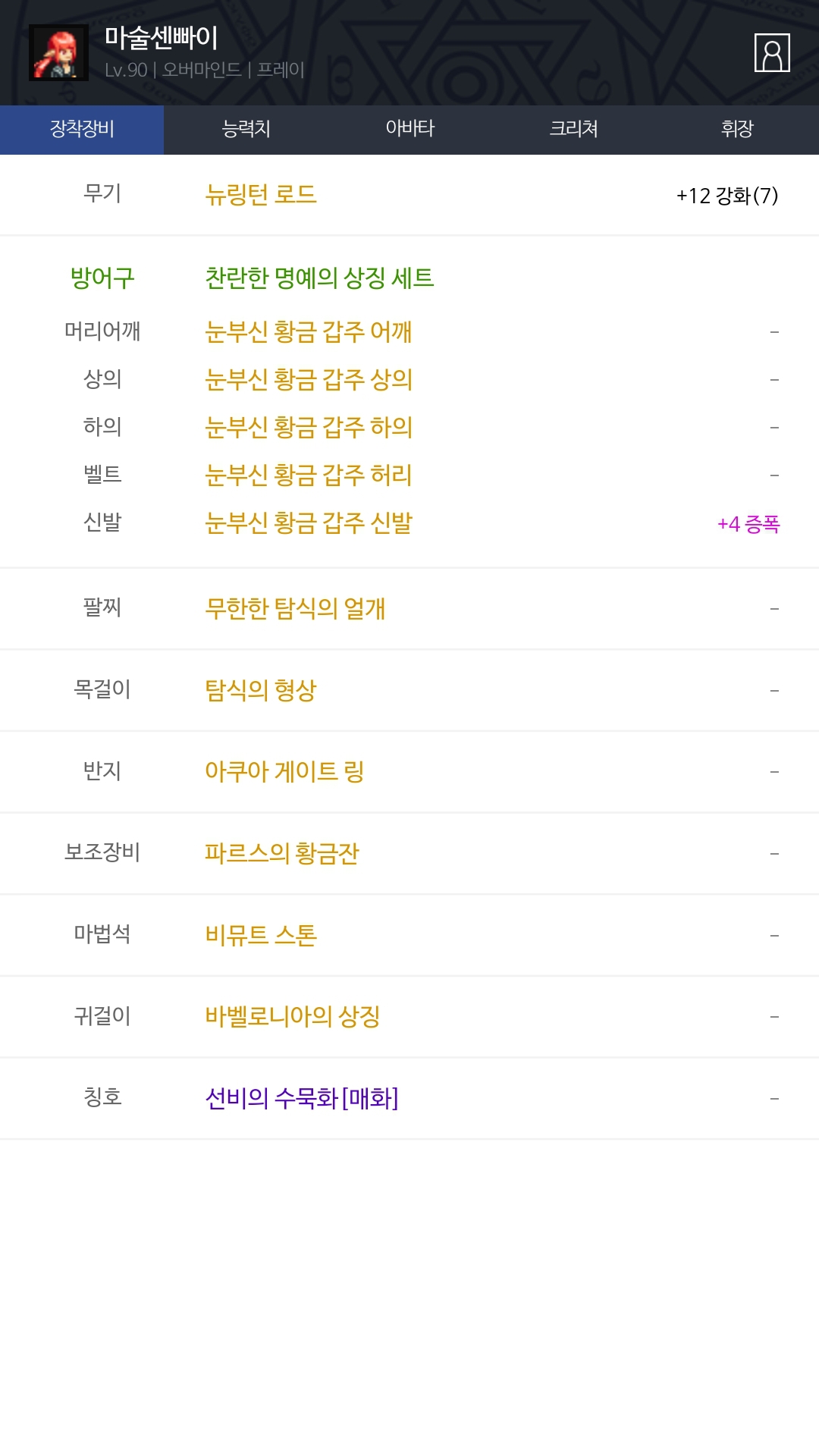Switch to the 휘장 tab
The image size is (819, 1456).
[737, 129]
